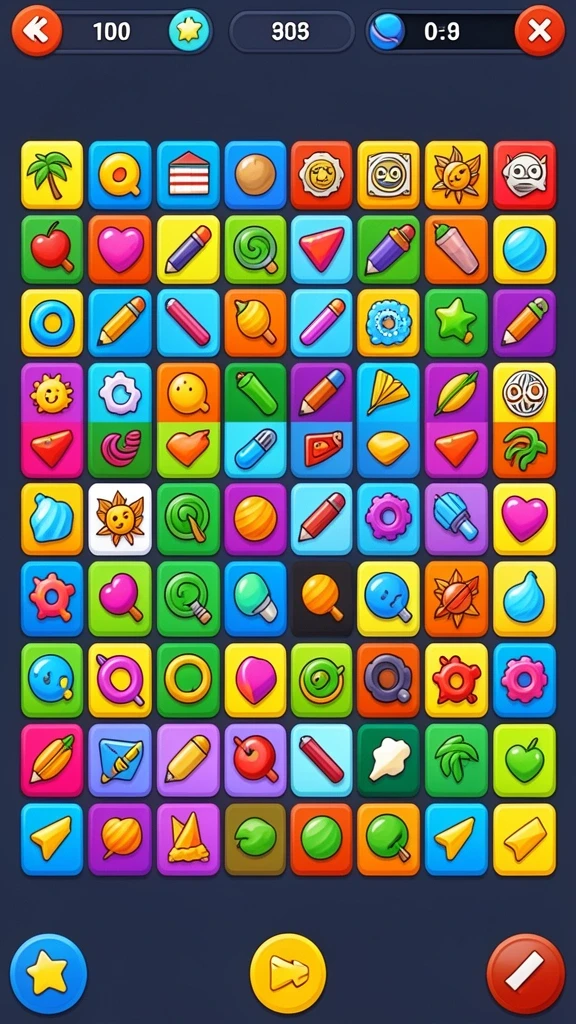Hit the yellow fast-forward arrow button
The height and width of the screenshot is (1024, 576).
tap(288, 973)
